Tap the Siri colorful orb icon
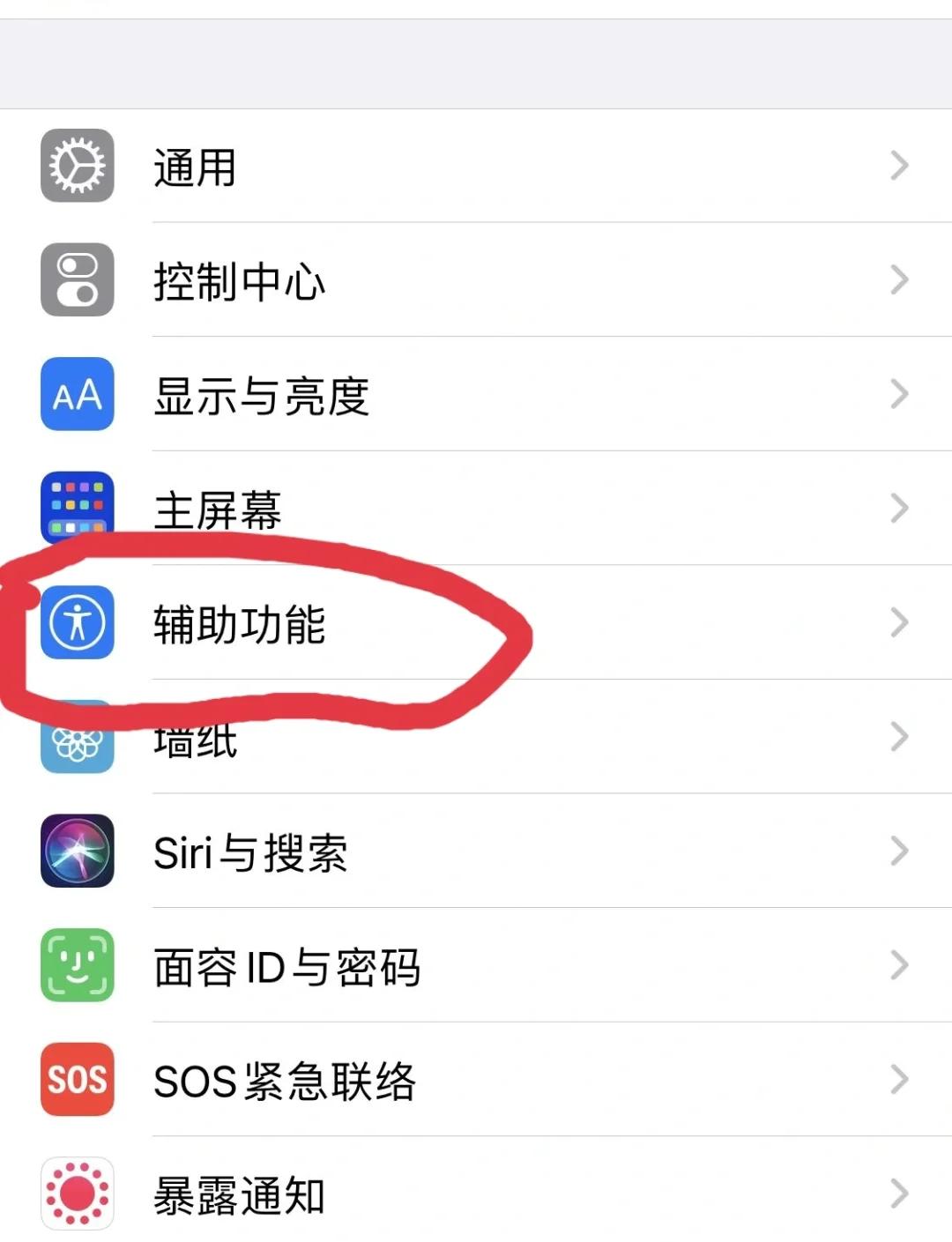Viewport: 952px width, 1242px height. 76,852
